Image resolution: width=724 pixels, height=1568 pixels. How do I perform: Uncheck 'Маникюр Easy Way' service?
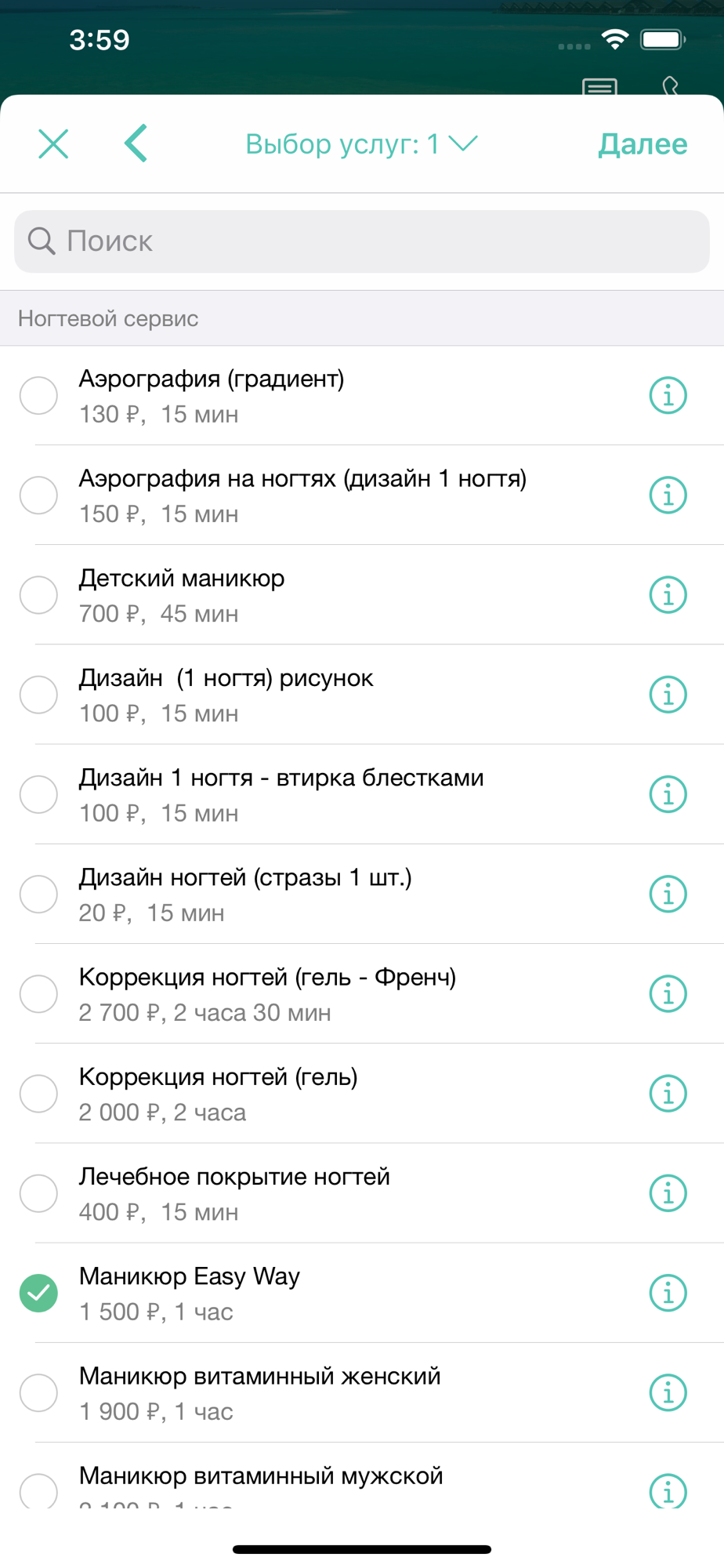pos(38,1293)
